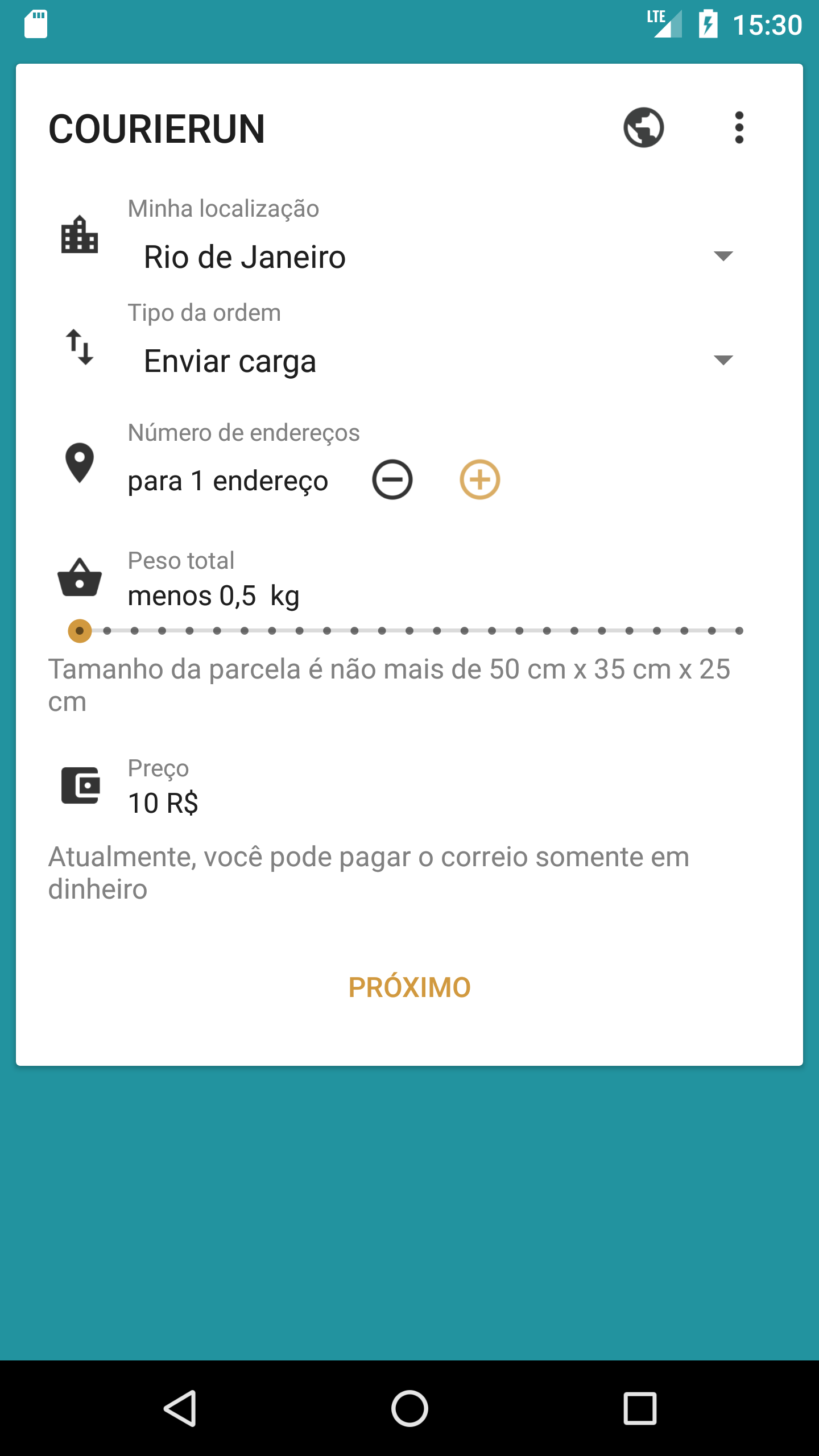This screenshot has height=1456, width=819.
Task: Expand the Rio de Janeiro location dropdown
Action: tap(438, 257)
